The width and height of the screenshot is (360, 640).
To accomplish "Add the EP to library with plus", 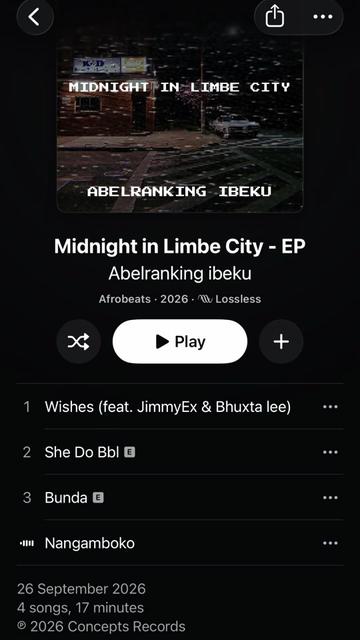I will pos(281,342).
